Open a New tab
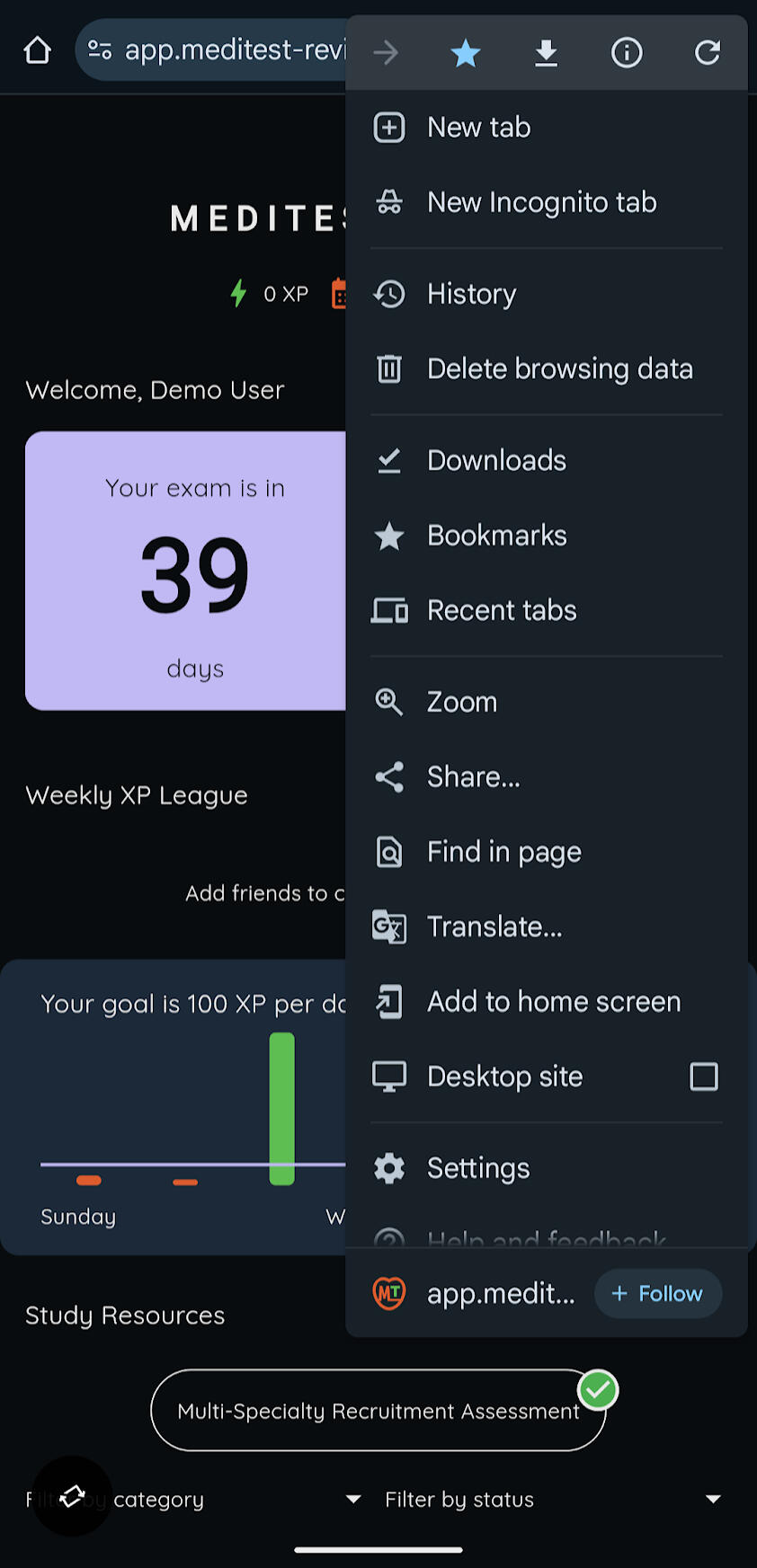Screen dimensions: 757x1568 (478, 128)
